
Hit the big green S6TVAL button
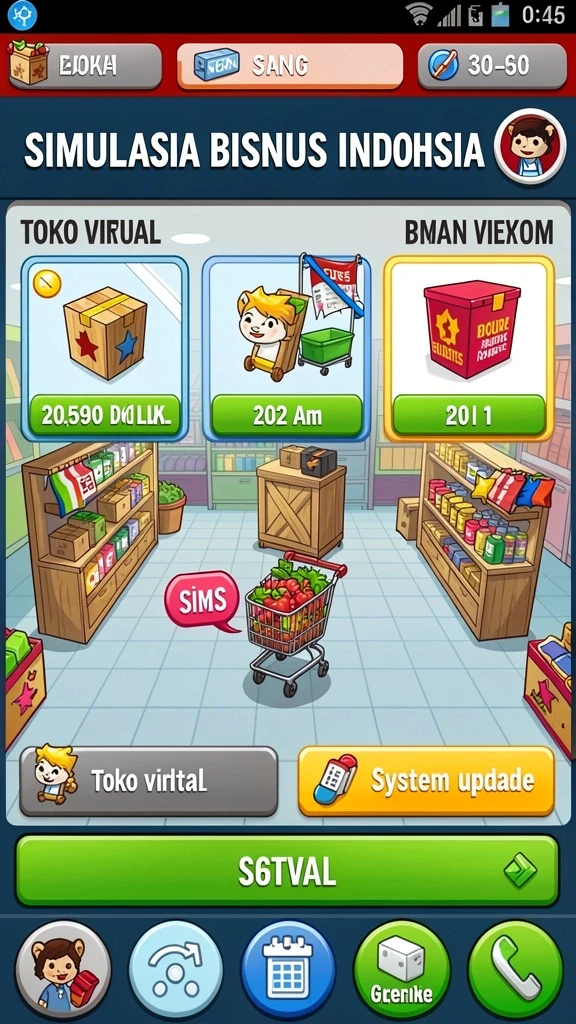[287, 870]
